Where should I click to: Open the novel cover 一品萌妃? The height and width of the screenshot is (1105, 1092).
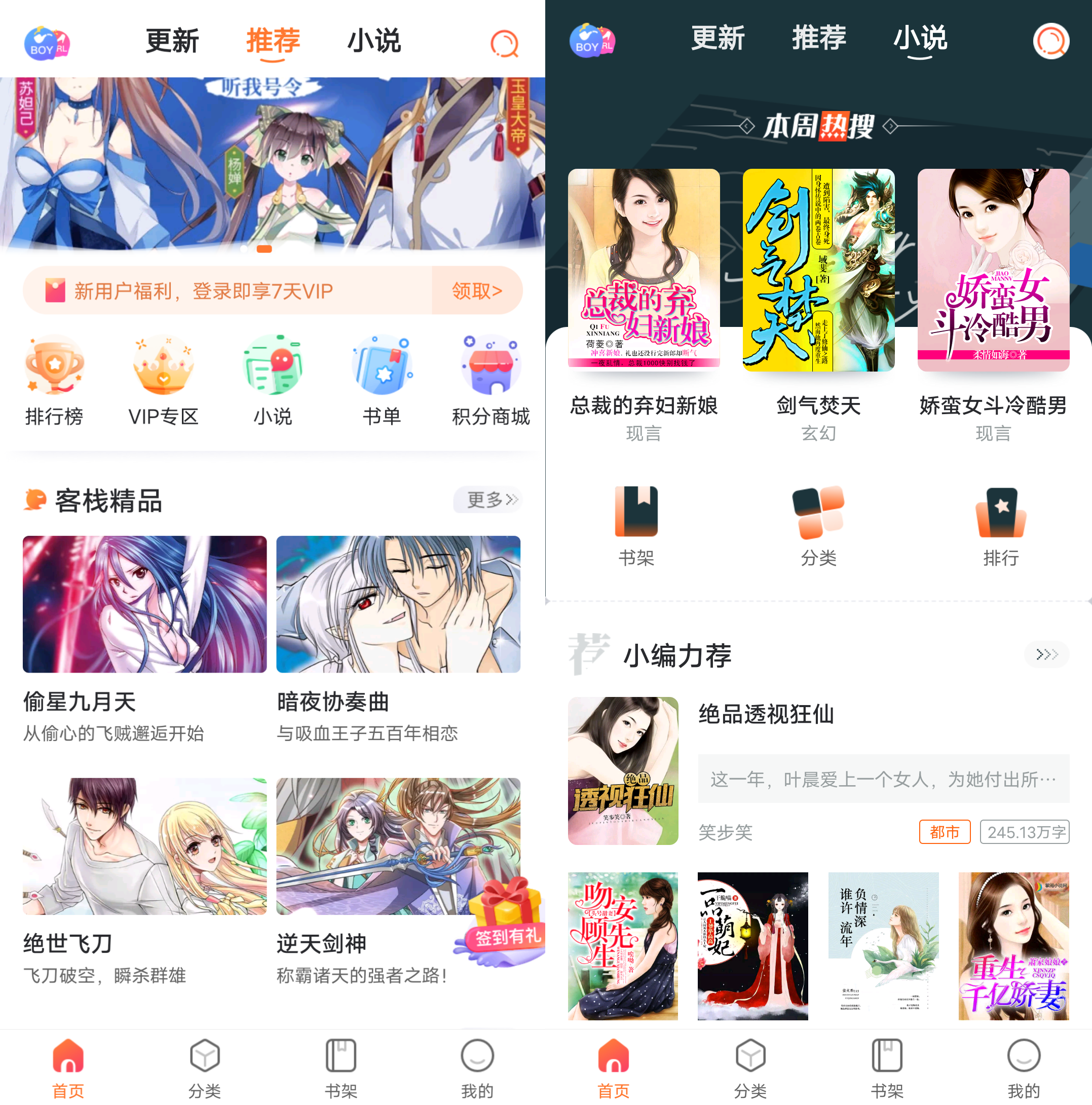click(x=752, y=945)
